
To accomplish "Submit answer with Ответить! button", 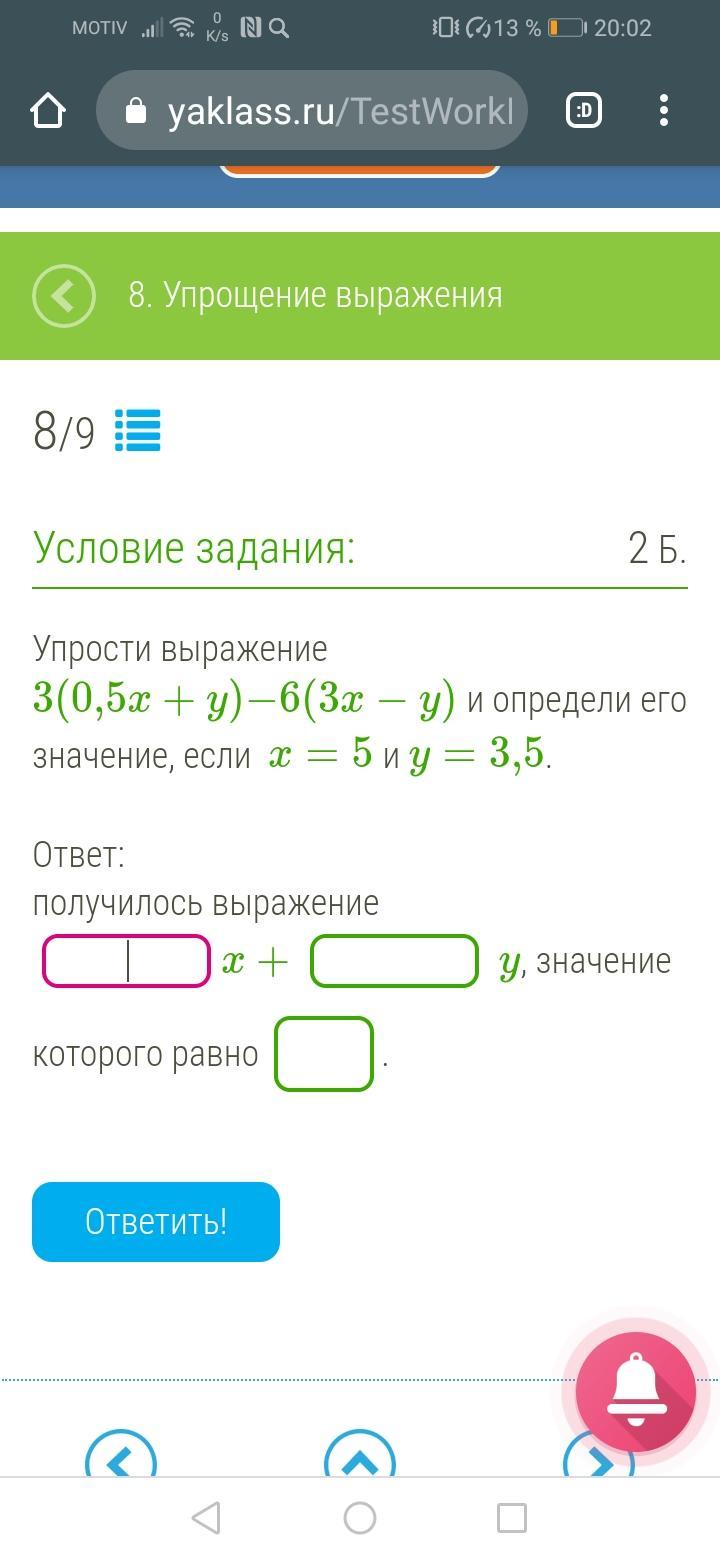I will tap(156, 1222).
